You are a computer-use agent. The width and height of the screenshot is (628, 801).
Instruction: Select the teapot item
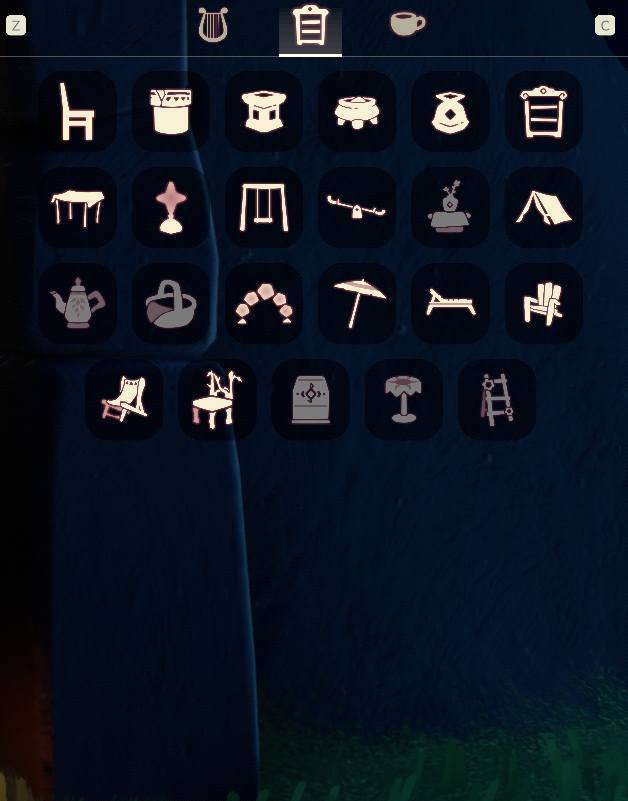point(78,304)
